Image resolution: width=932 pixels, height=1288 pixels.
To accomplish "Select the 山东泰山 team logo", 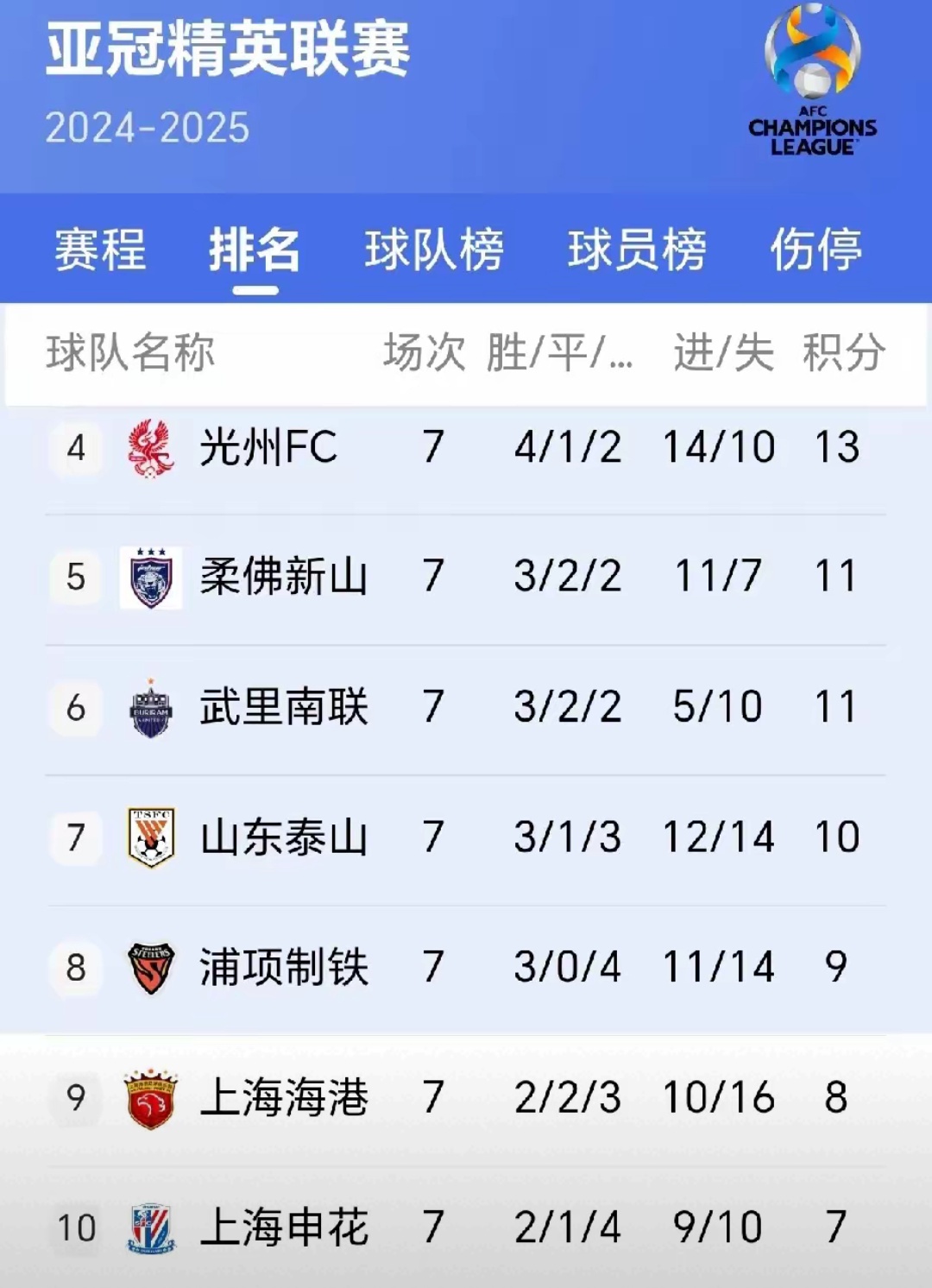I will [x=148, y=836].
